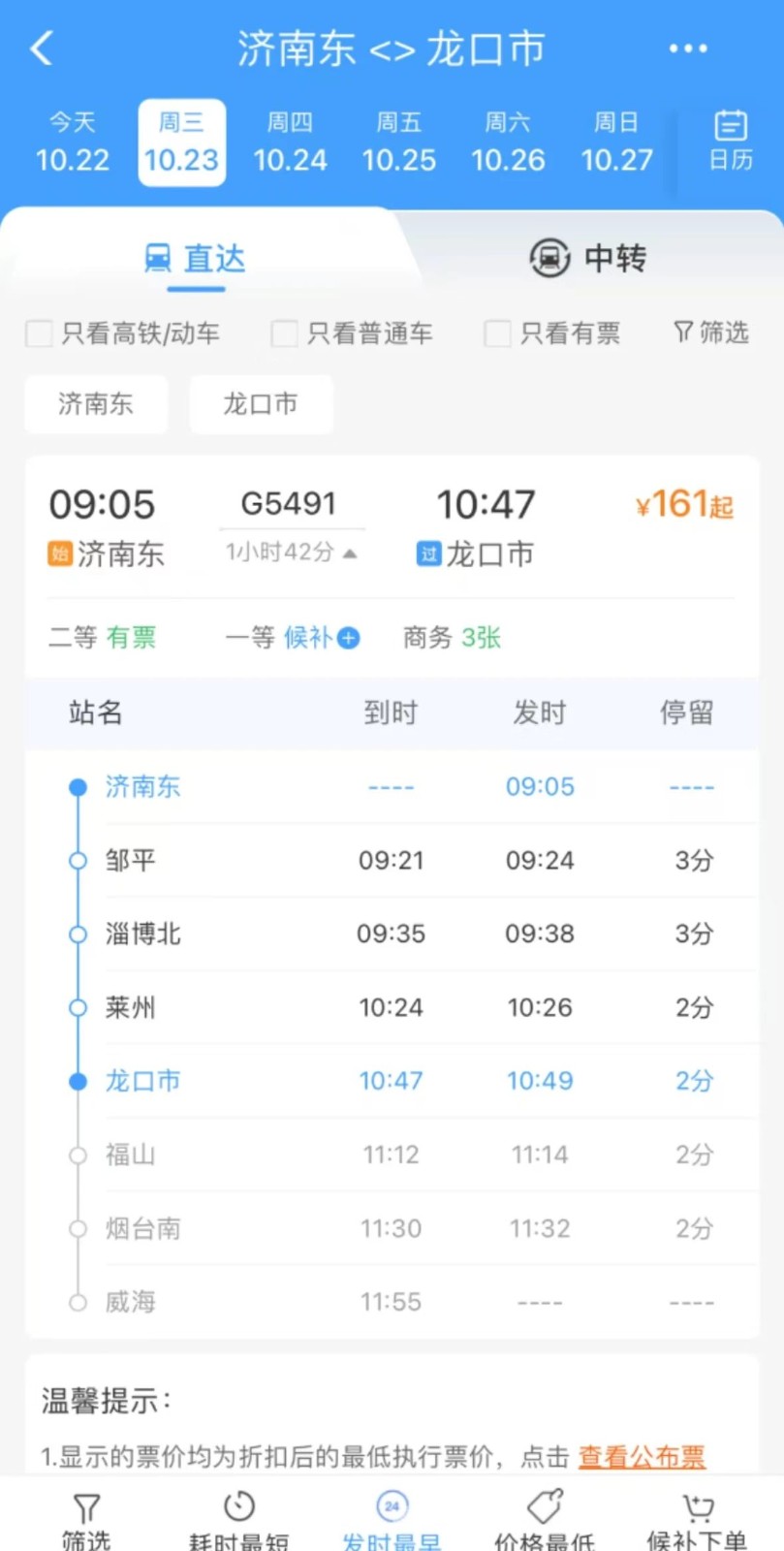The image size is (784, 1551).
Task: Open the three-dot overflow menu
Action: point(687,48)
